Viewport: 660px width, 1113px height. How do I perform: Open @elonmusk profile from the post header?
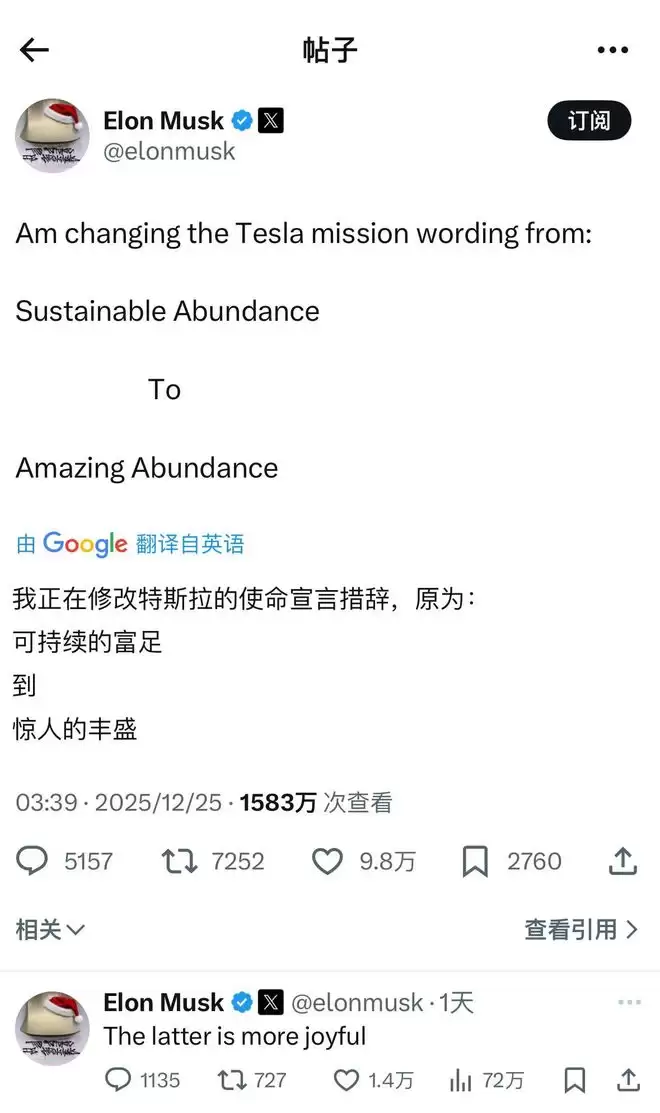(x=170, y=150)
